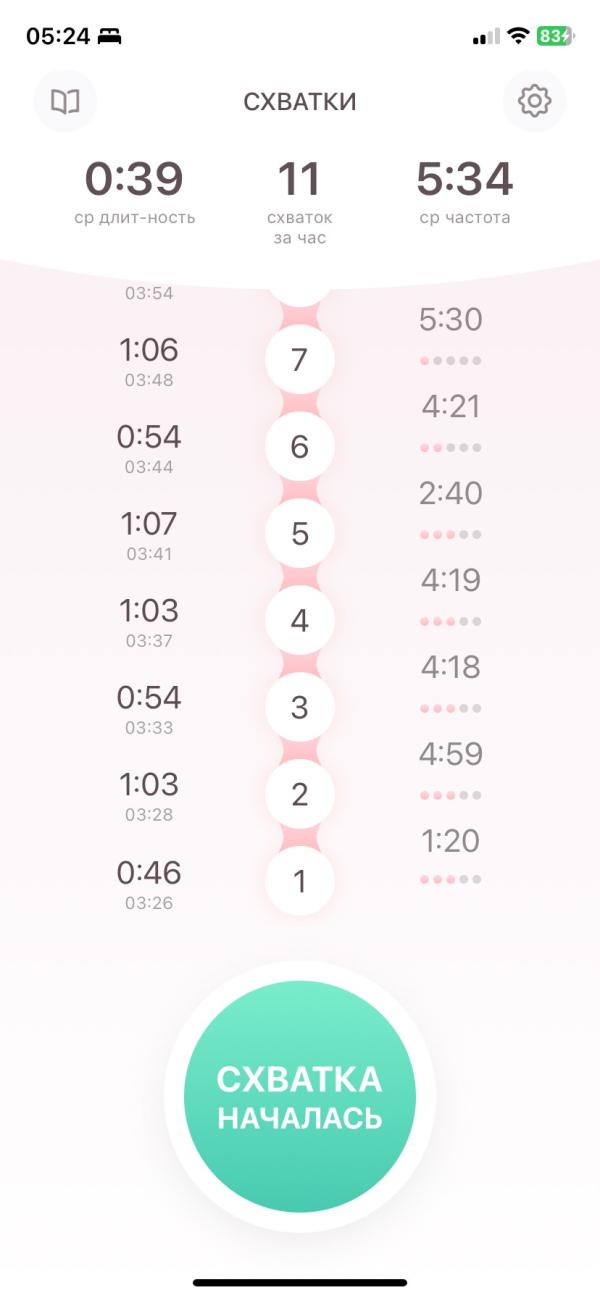Tap the СХВАТКА НАЧАЛАСЬ button

pos(300,1096)
